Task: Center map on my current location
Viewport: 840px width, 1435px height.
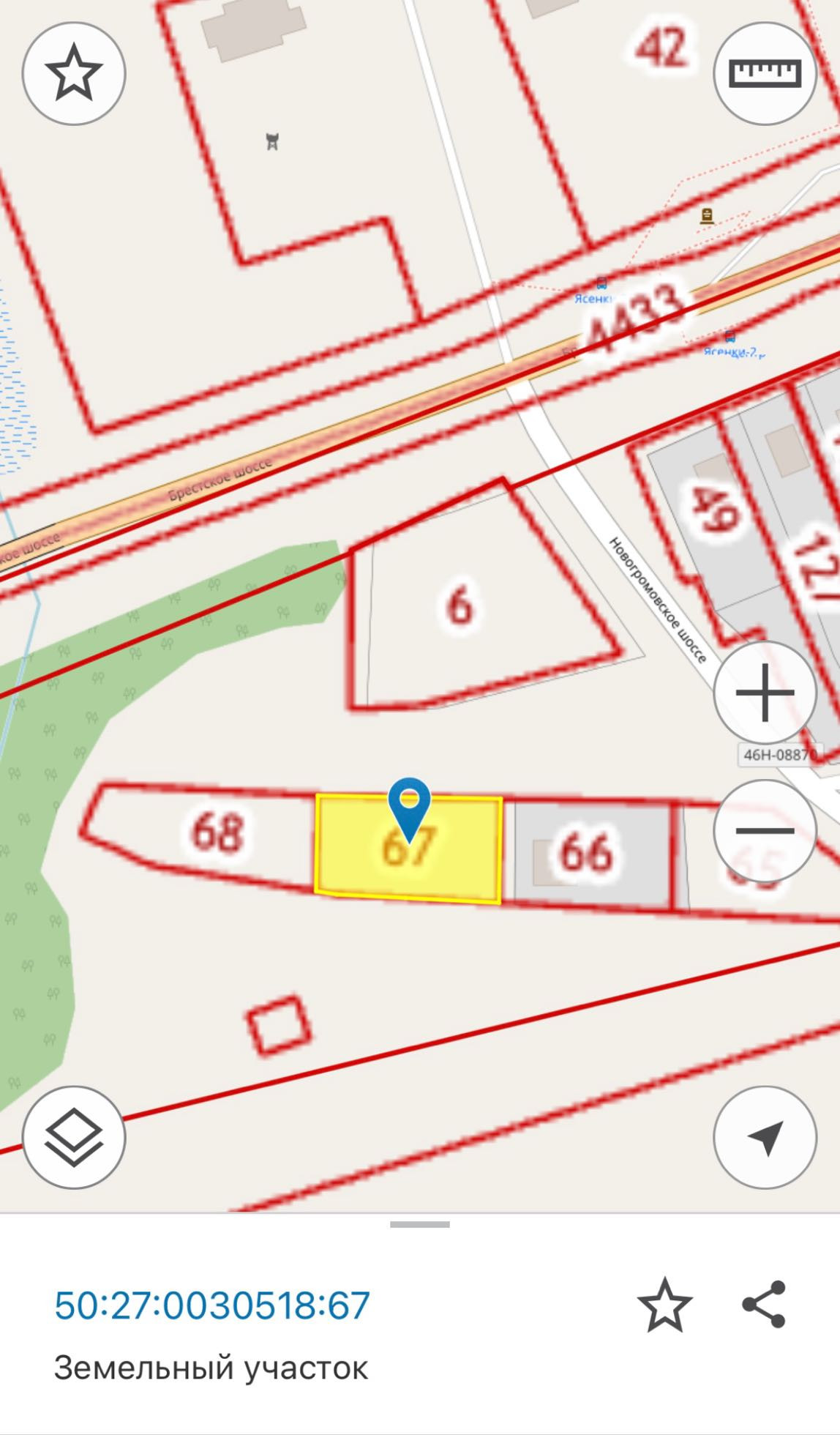Action: 765,1137
